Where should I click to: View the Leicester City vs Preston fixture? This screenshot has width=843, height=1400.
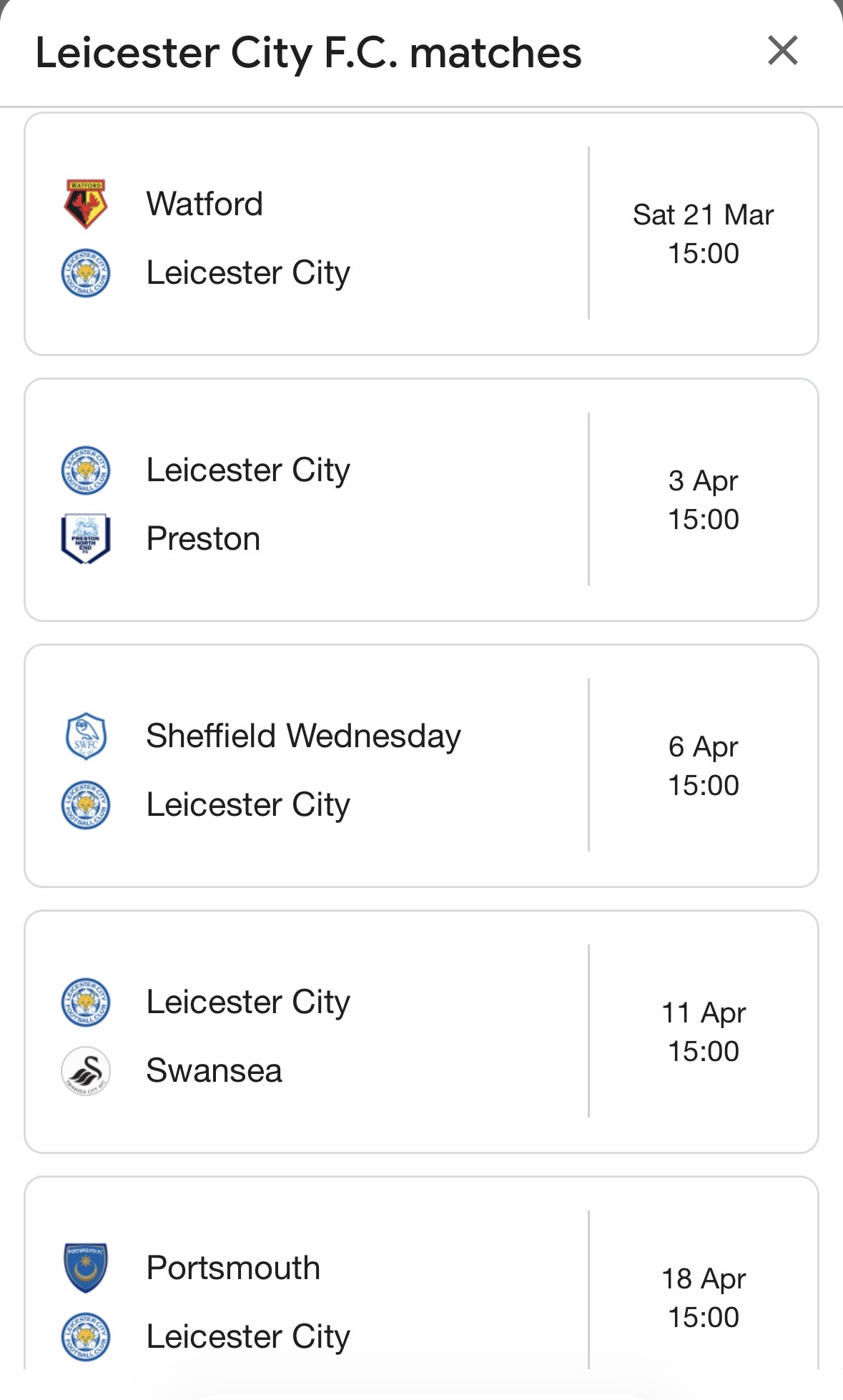point(421,500)
